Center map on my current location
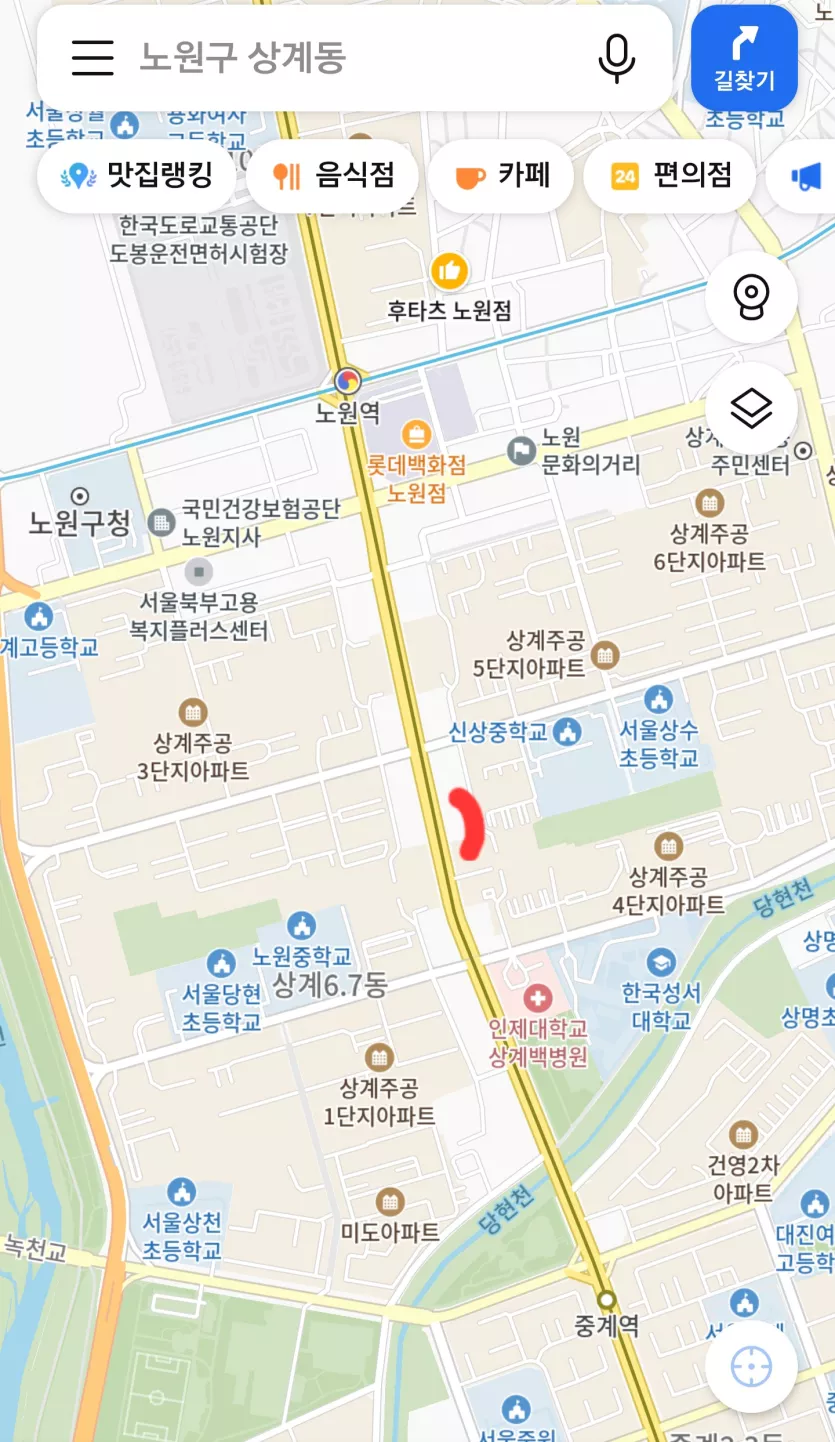This screenshot has height=1442, width=835. 751,1366
